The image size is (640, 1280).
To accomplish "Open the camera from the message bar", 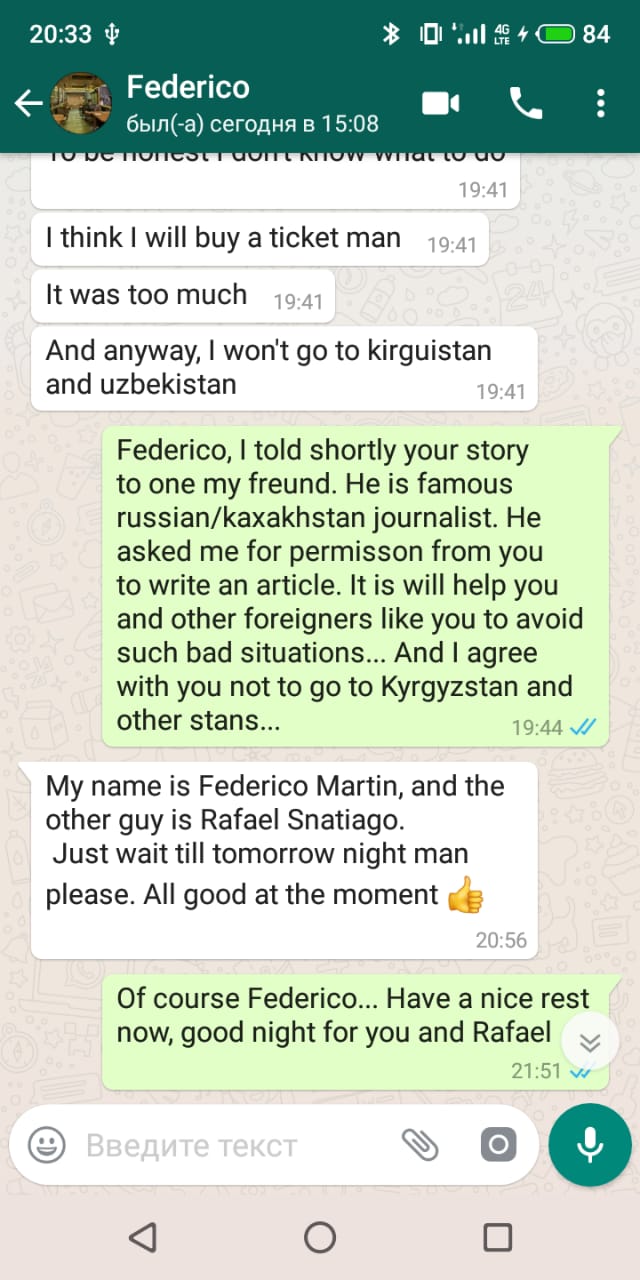I will pyautogui.click(x=498, y=1145).
